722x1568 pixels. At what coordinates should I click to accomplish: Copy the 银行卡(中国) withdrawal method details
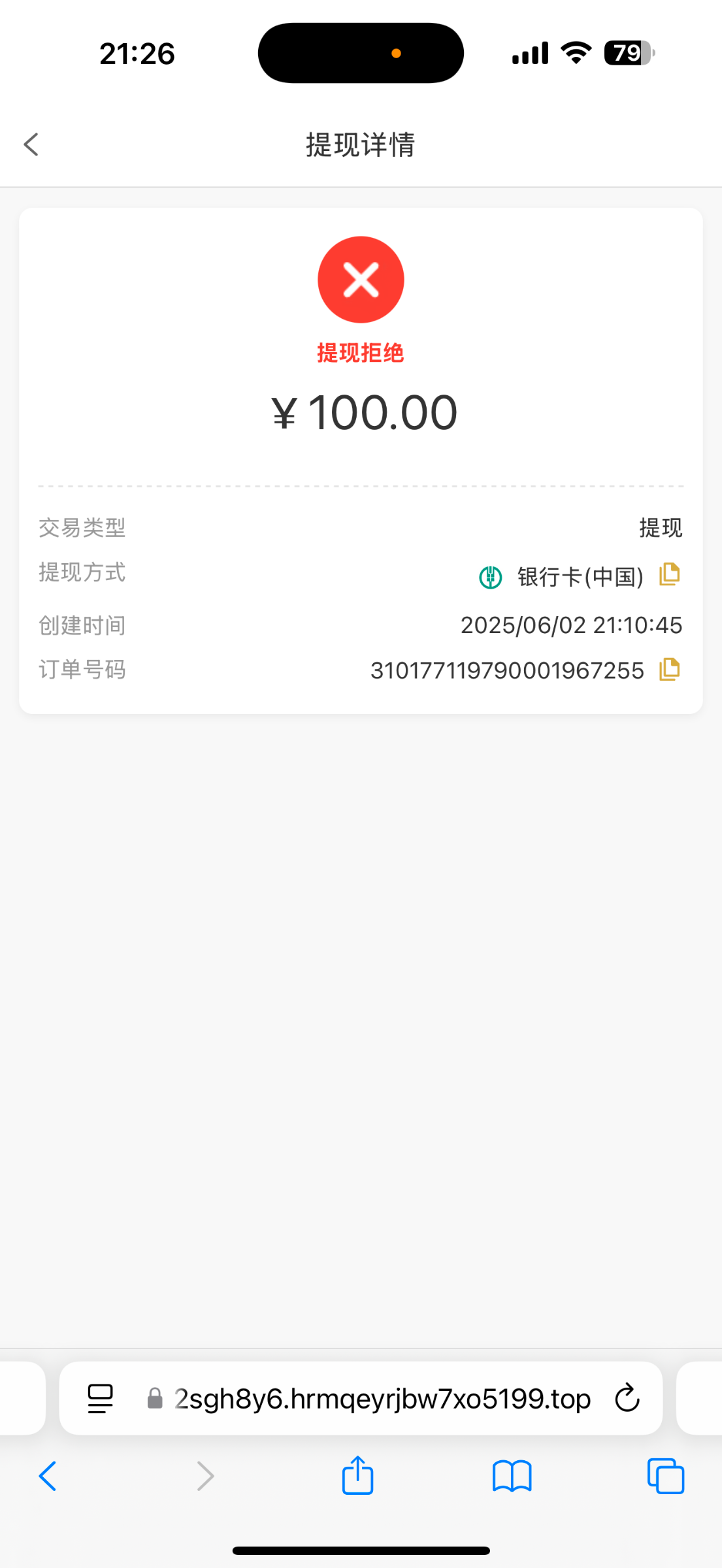point(669,574)
